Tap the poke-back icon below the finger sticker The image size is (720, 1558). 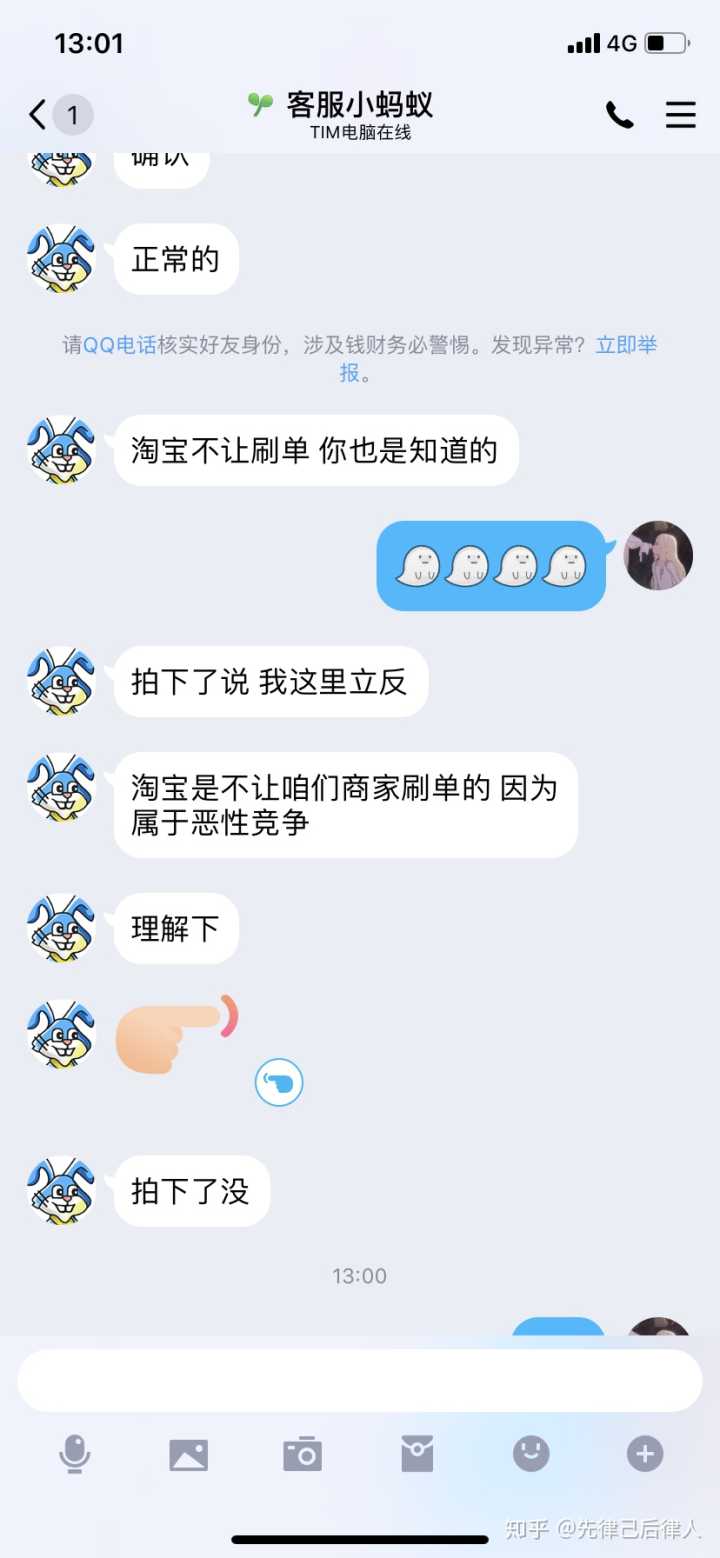click(x=278, y=1082)
